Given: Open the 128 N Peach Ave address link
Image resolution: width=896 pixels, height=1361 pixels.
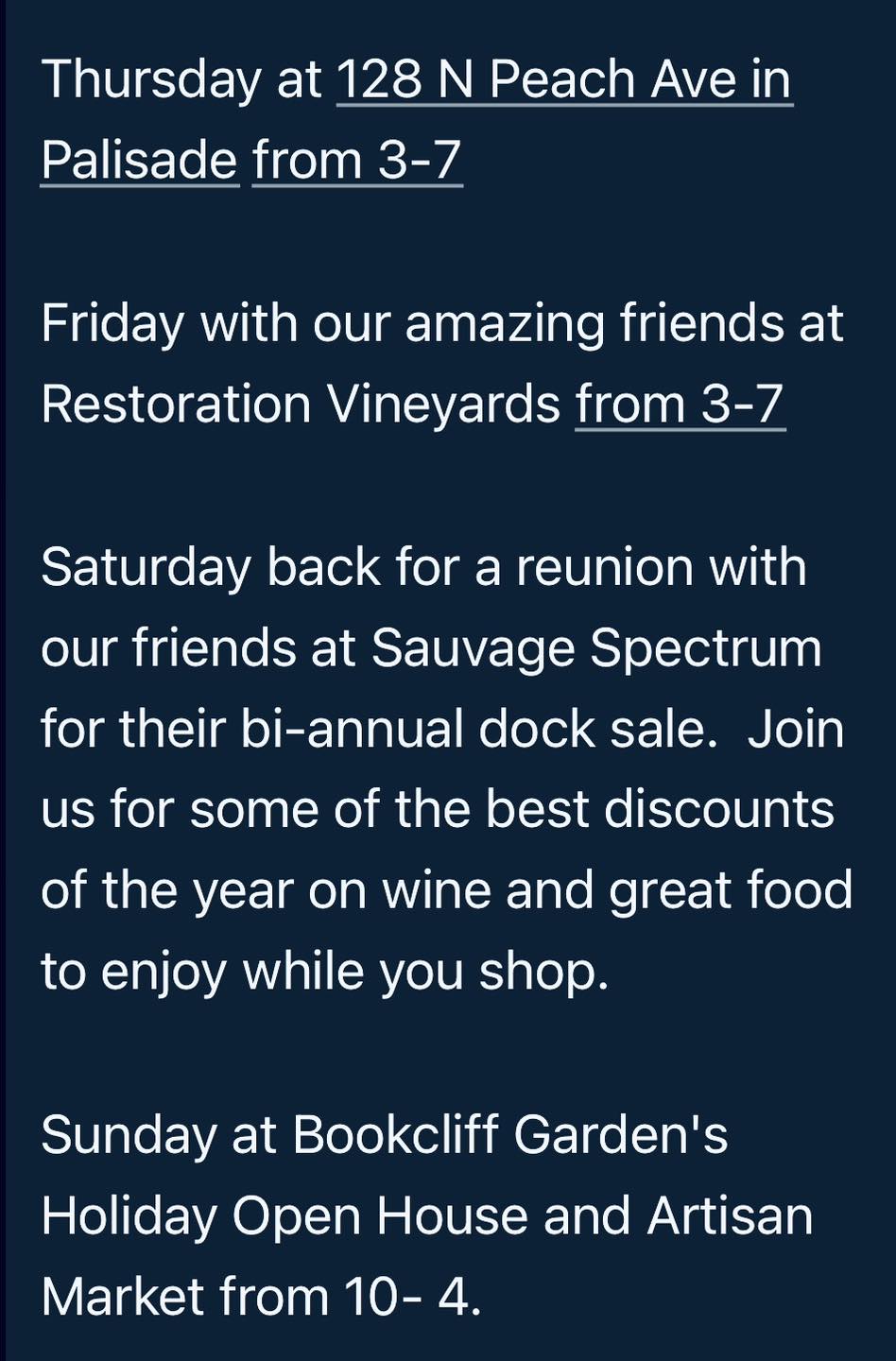Looking at the screenshot, I should 564,79.
